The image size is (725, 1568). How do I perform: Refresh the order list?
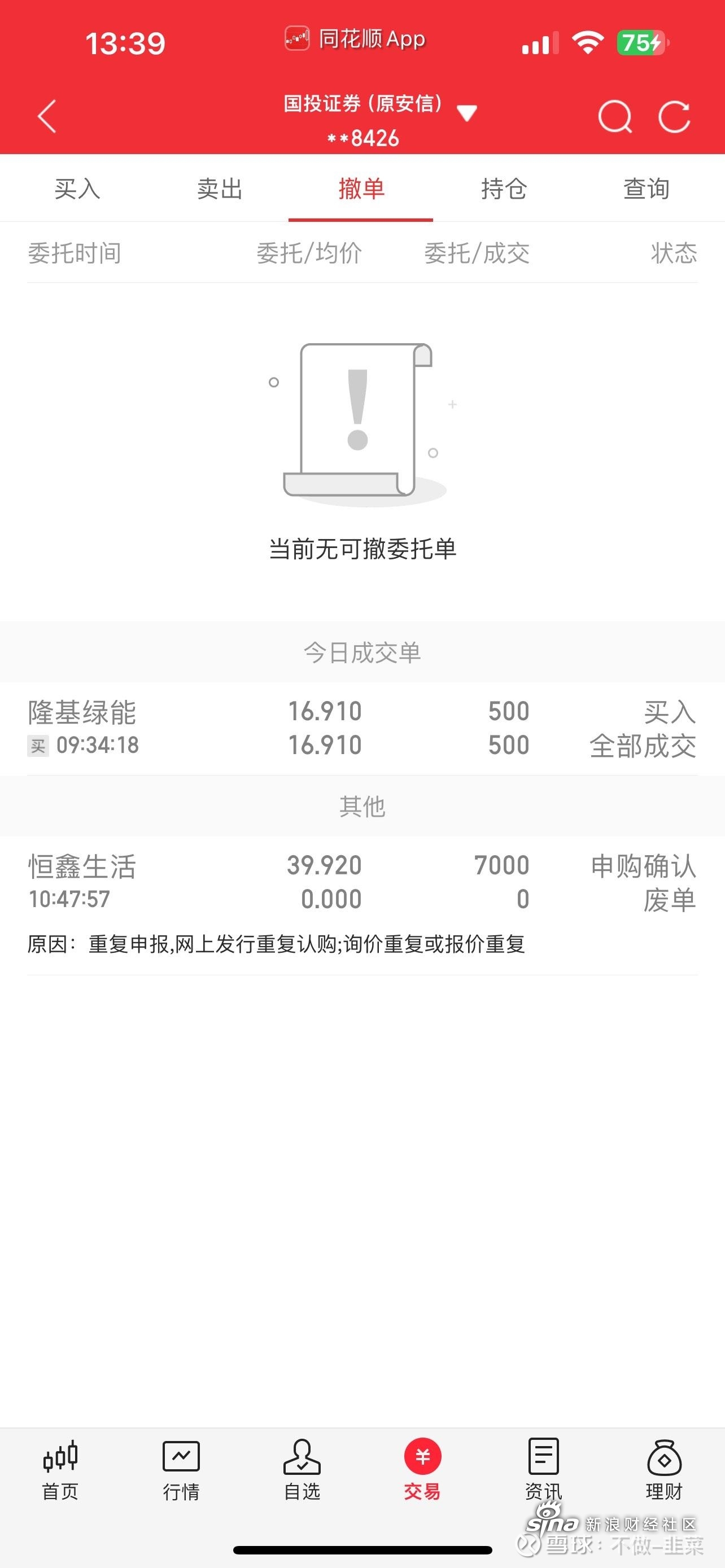(x=675, y=116)
